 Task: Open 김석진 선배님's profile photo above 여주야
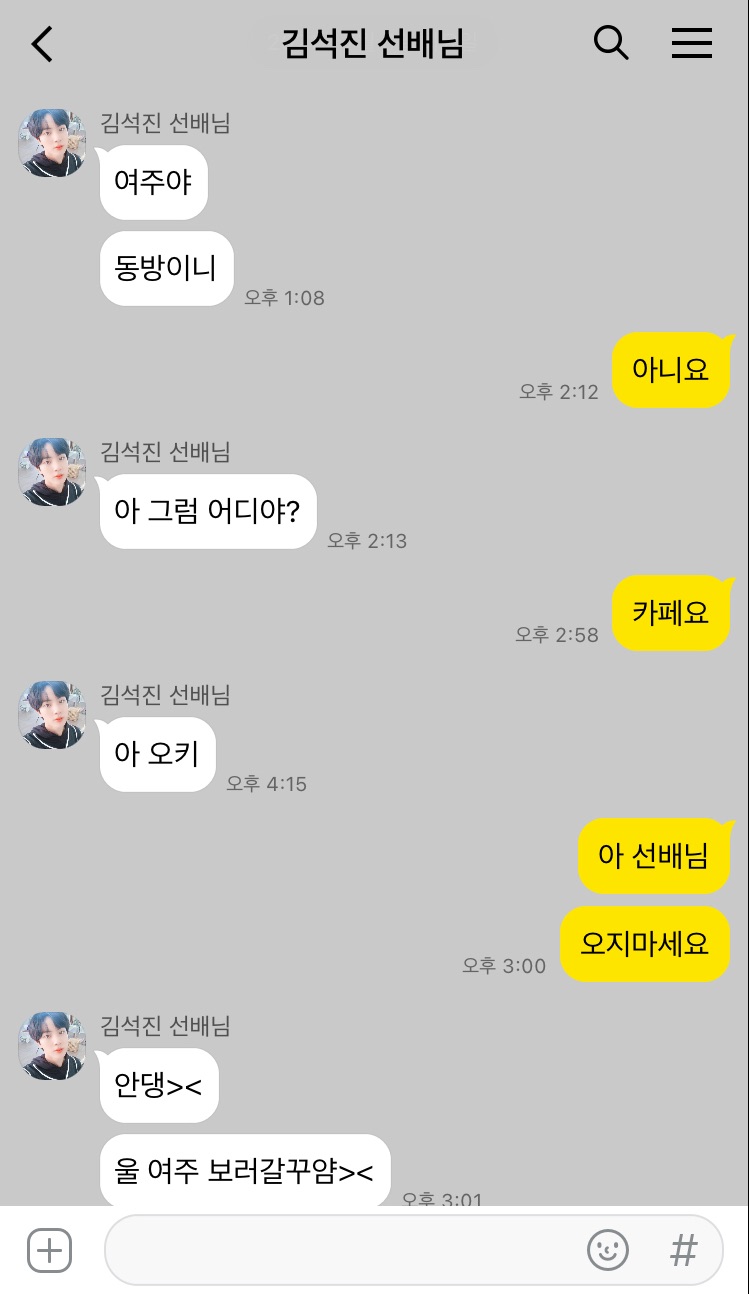click(x=52, y=144)
